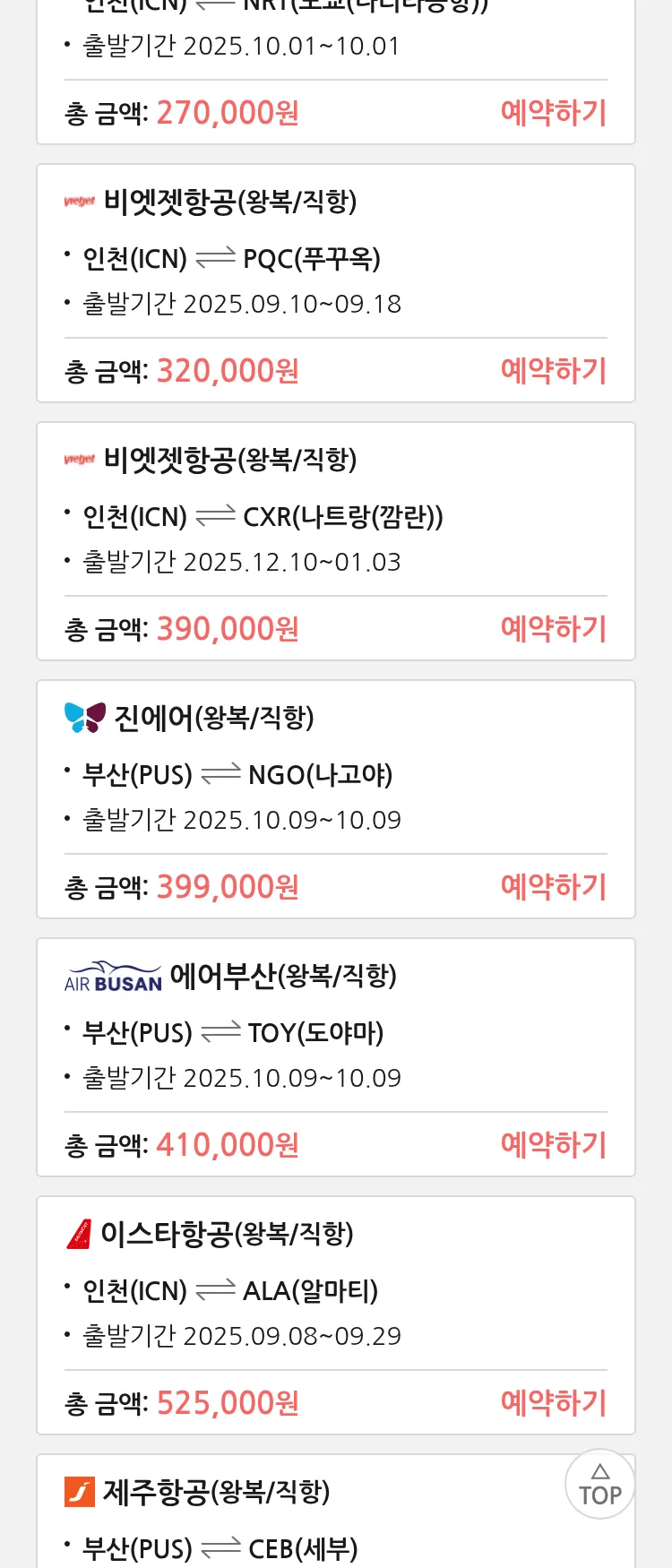Image resolution: width=672 pixels, height=1568 pixels.
Task: Tap 예약하기 for the CXR(나트랑) flight
Action: pyautogui.click(x=553, y=629)
